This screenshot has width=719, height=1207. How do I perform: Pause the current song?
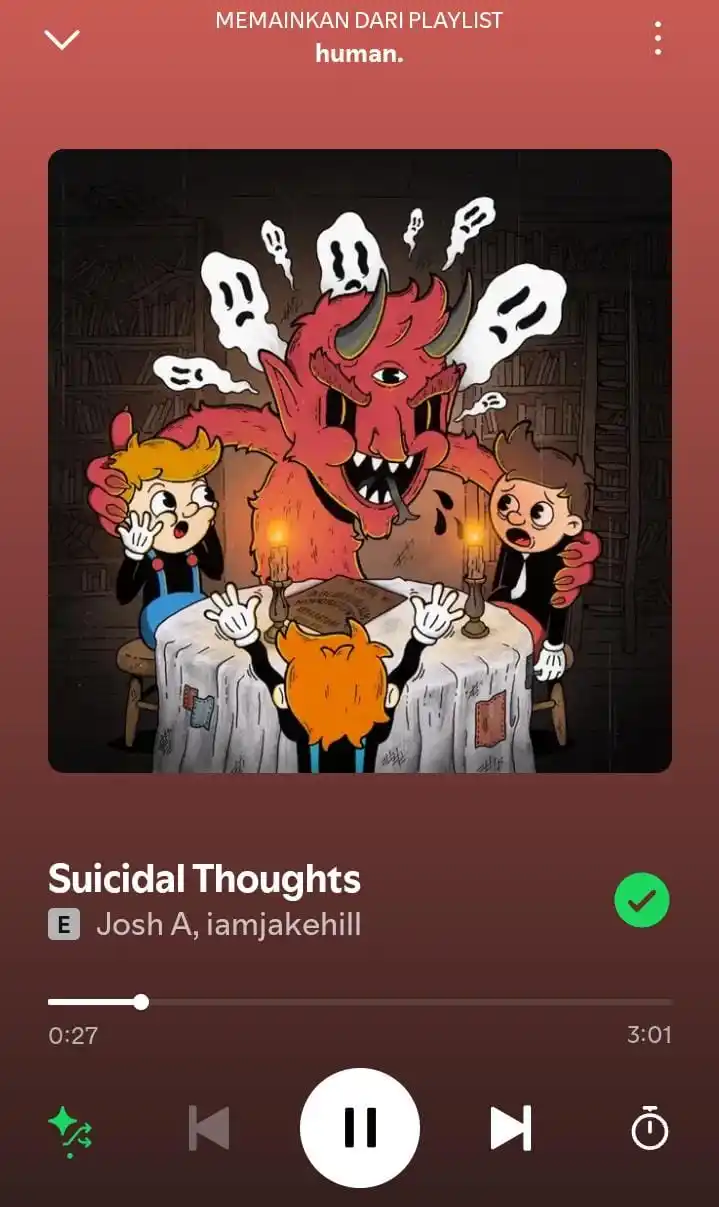click(360, 1127)
